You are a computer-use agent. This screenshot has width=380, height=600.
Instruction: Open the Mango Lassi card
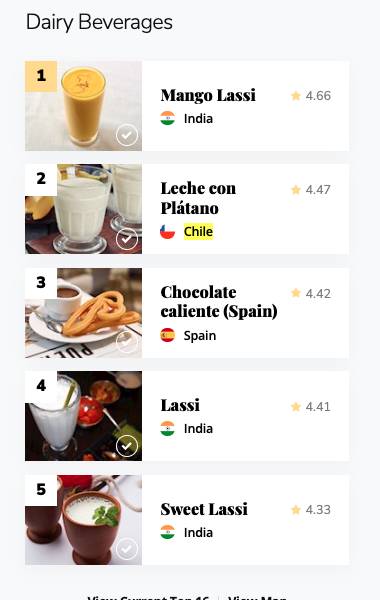pyautogui.click(x=187, y=106)
